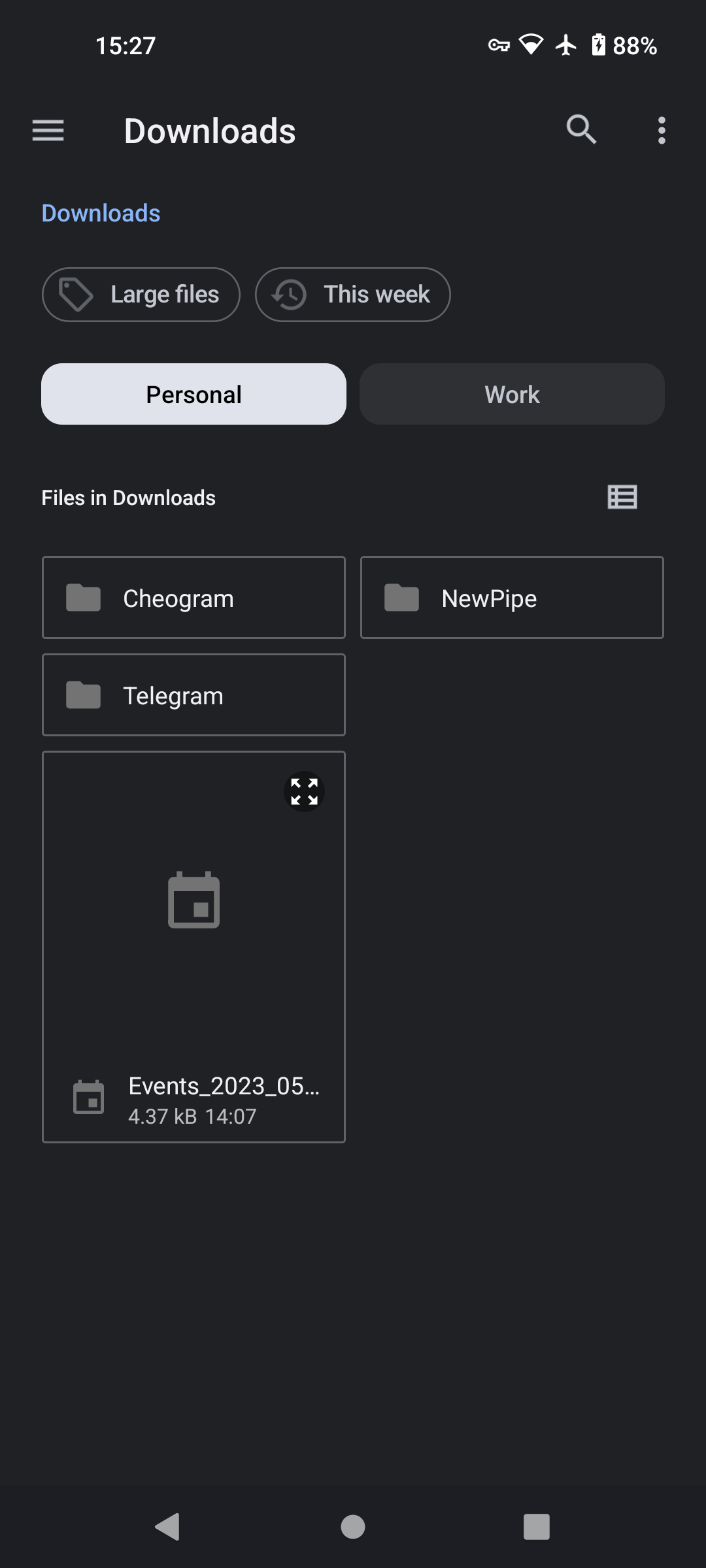Open the NewPipe folder
This screenshot has width=706, height=1568.
[512, 598]
